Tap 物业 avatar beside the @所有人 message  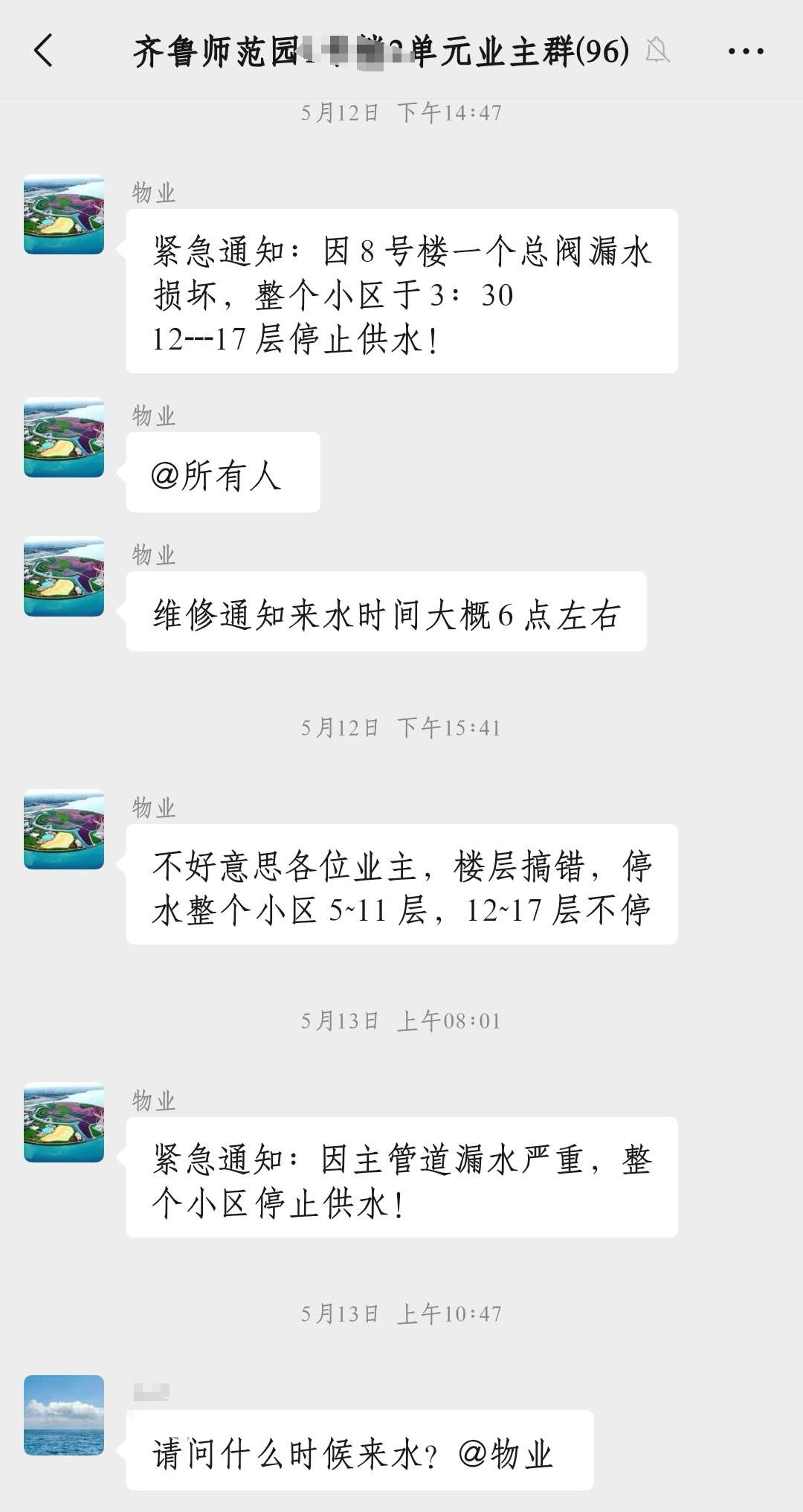coord(64,437)
